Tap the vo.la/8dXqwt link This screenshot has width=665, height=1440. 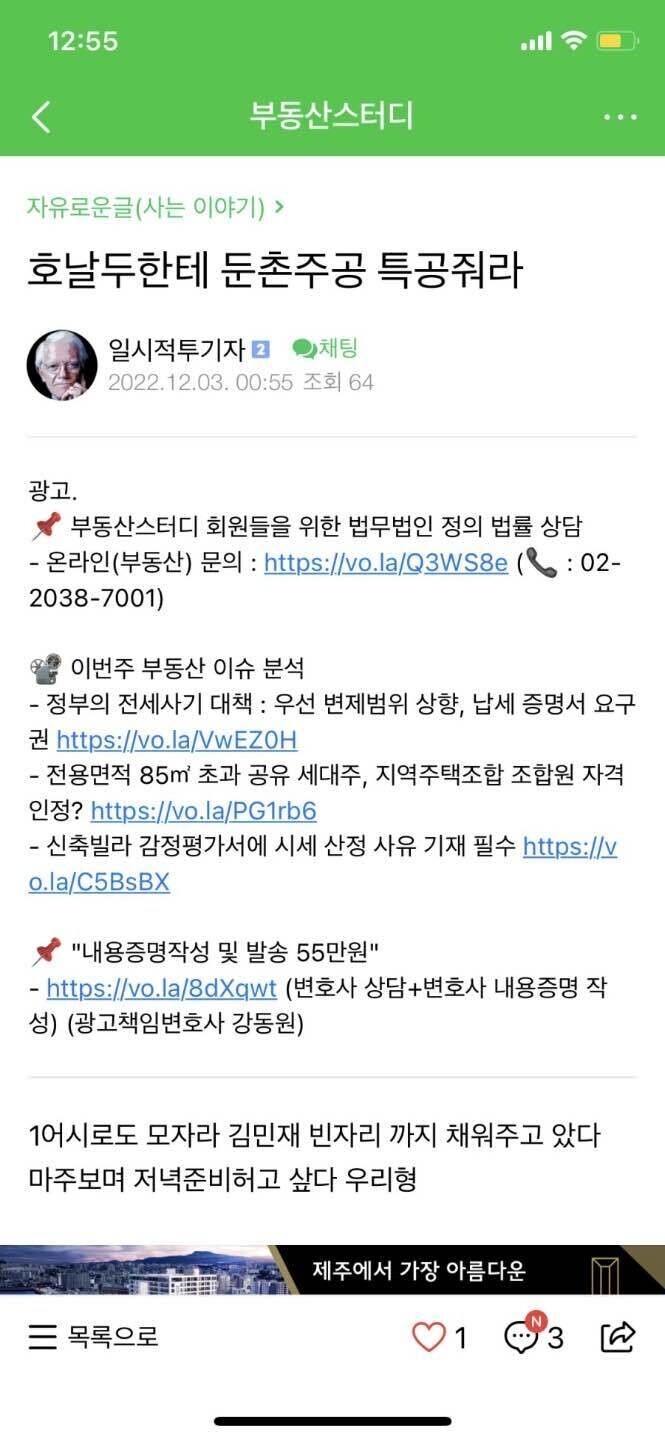coord(162,988)
